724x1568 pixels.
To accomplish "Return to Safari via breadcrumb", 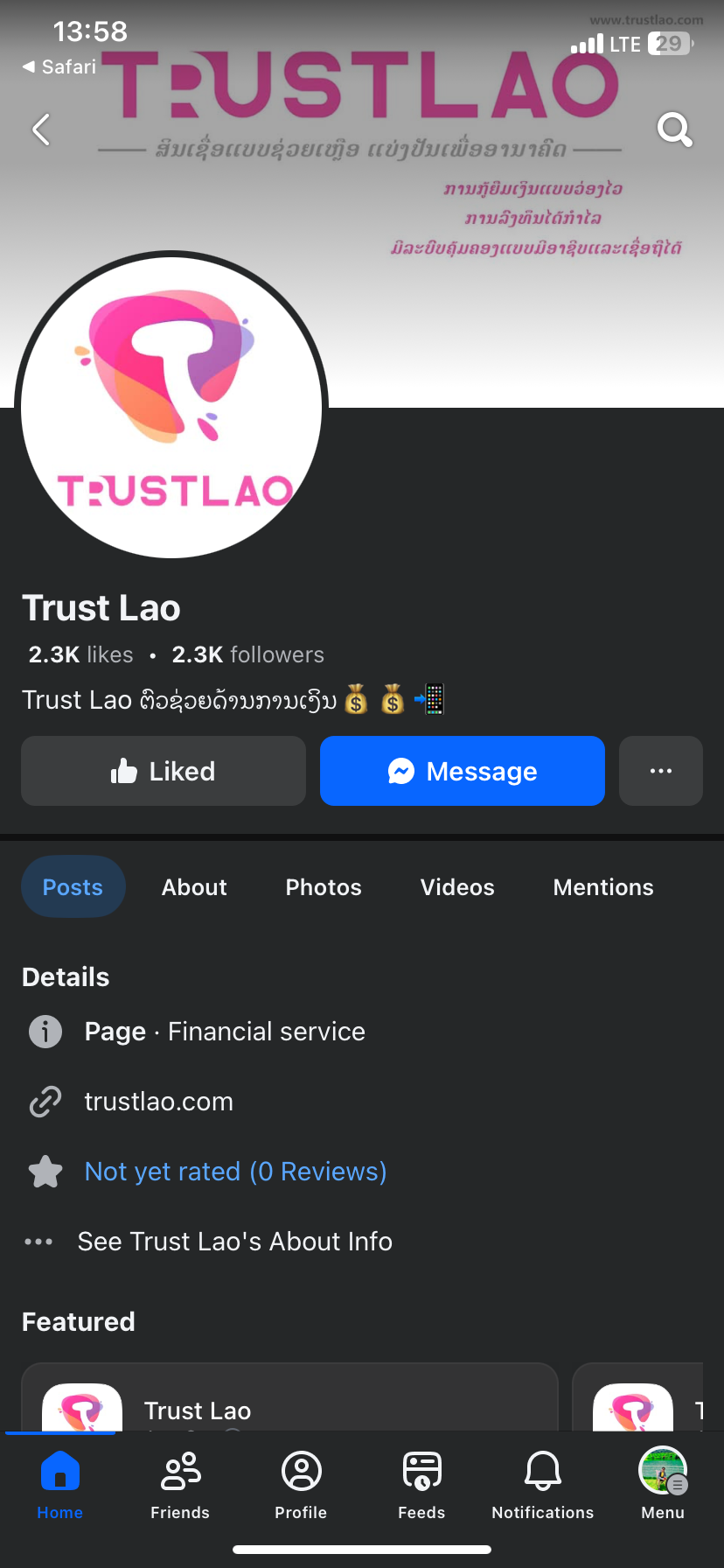I will tap(59, 66).
